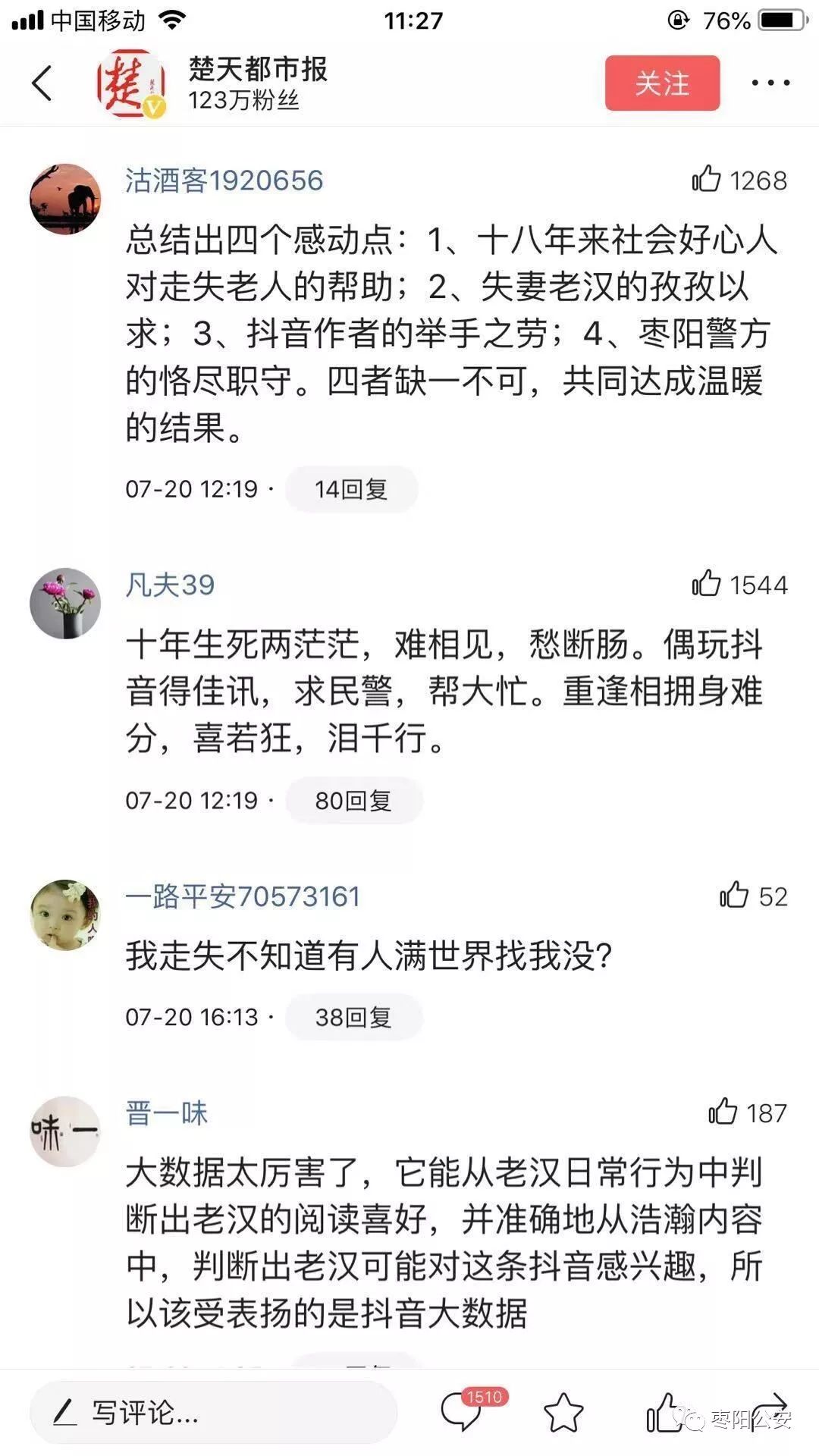Favorite this article with the star

point(563,1412)
